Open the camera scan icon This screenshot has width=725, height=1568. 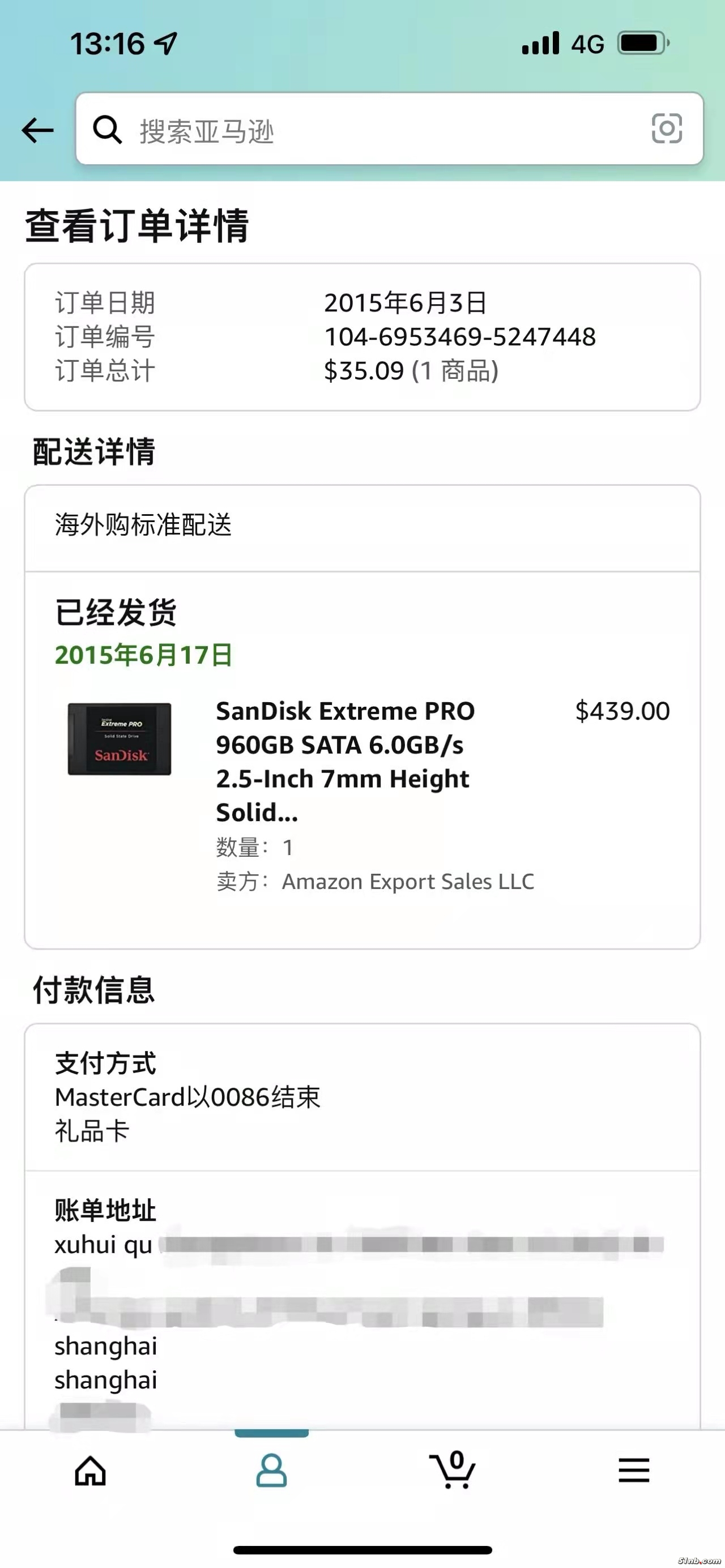pos(667,129)
